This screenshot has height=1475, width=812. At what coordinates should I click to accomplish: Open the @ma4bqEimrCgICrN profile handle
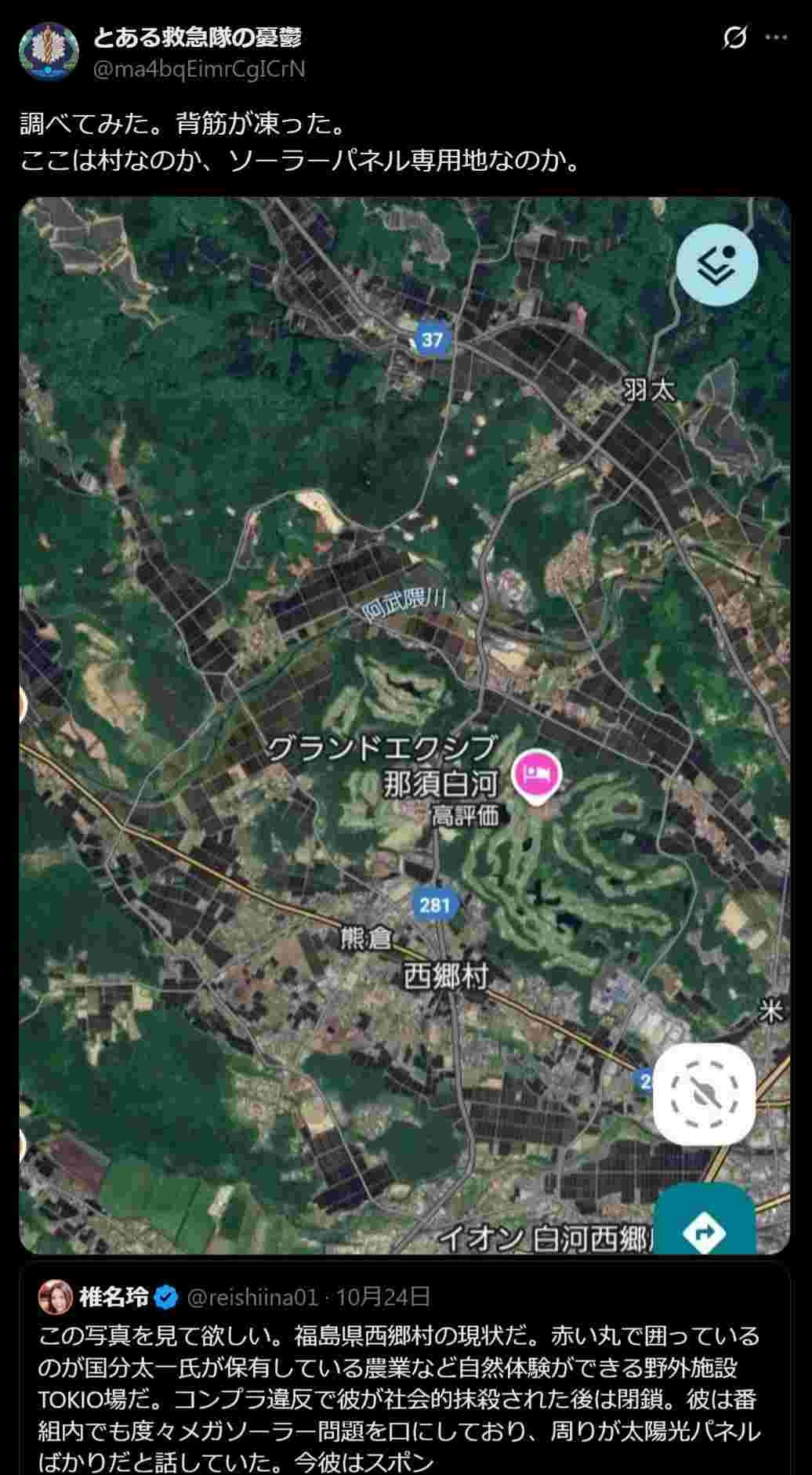(199, 70)
